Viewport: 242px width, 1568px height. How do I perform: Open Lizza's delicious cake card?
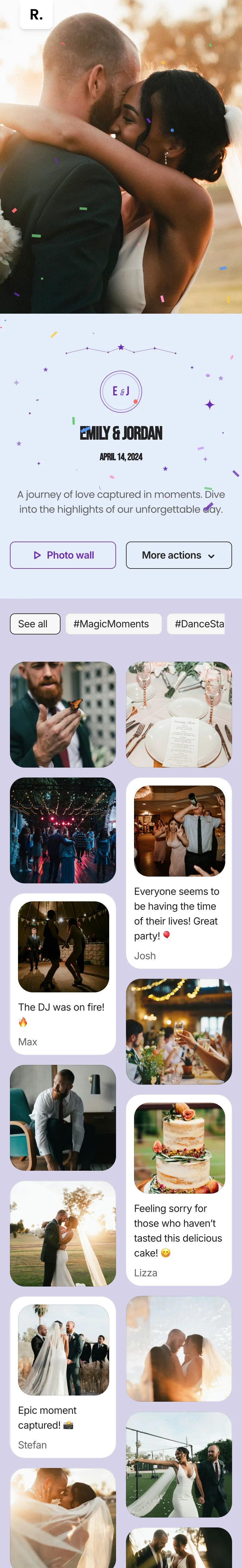coord(179,1190)
